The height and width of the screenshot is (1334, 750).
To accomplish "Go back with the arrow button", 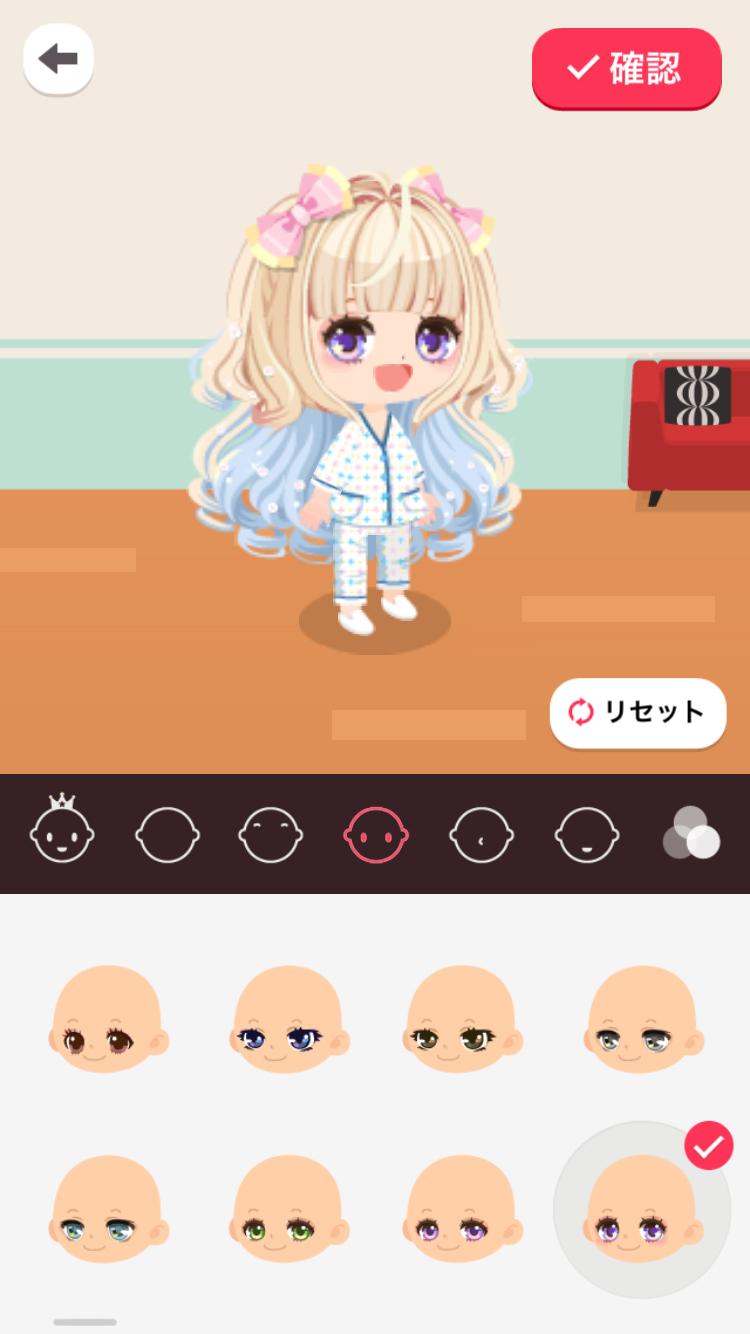I will [x=58, y=59].
